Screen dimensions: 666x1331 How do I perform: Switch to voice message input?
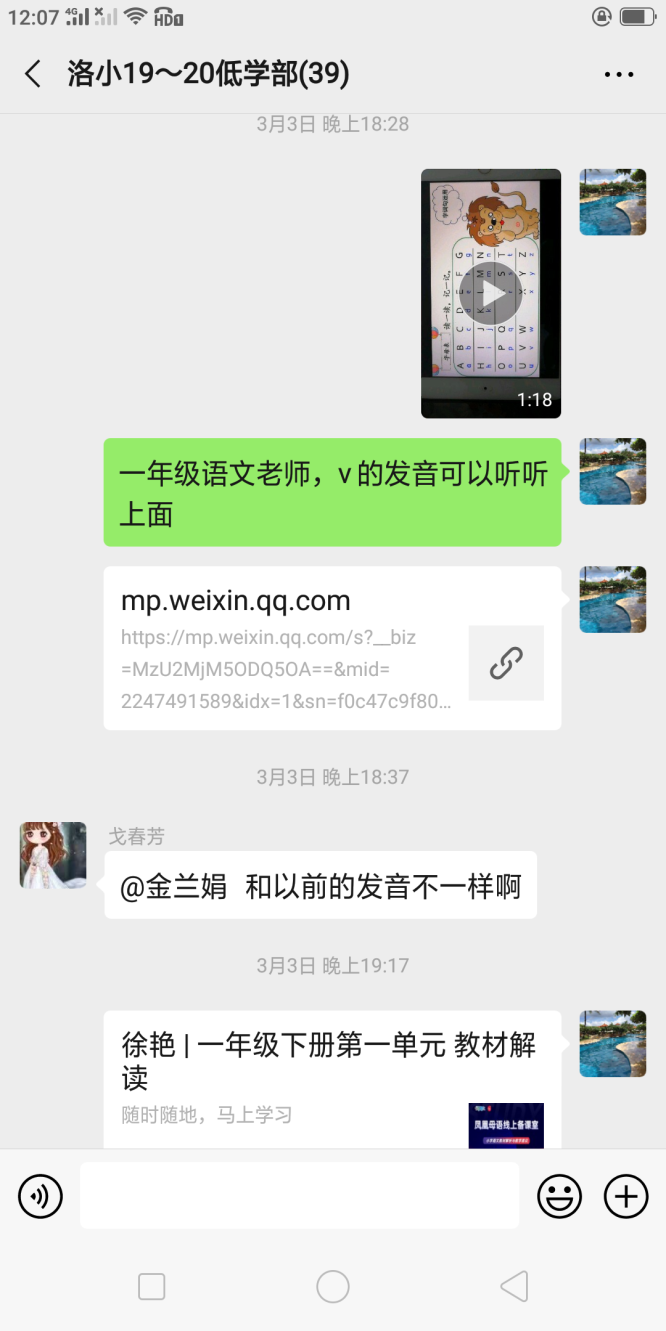tap(41, 1196)
